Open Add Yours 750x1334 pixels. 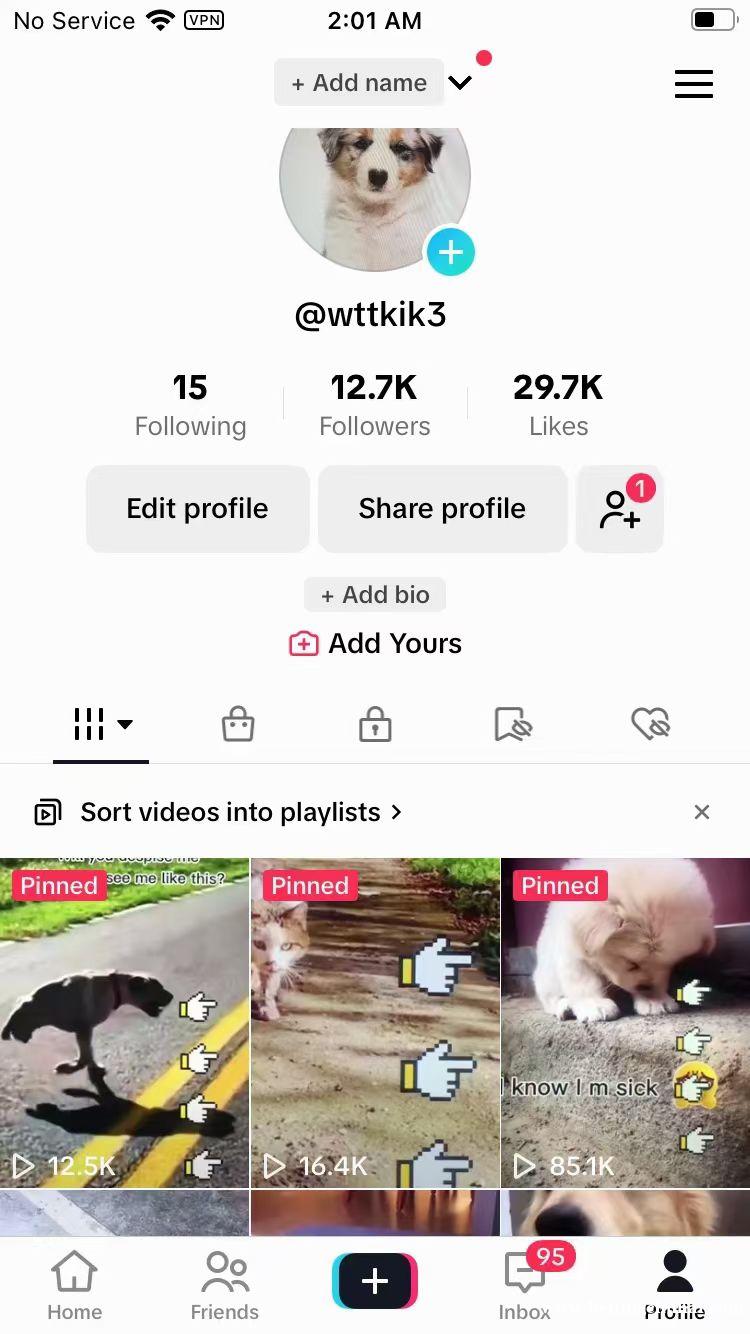coord(375,643)
